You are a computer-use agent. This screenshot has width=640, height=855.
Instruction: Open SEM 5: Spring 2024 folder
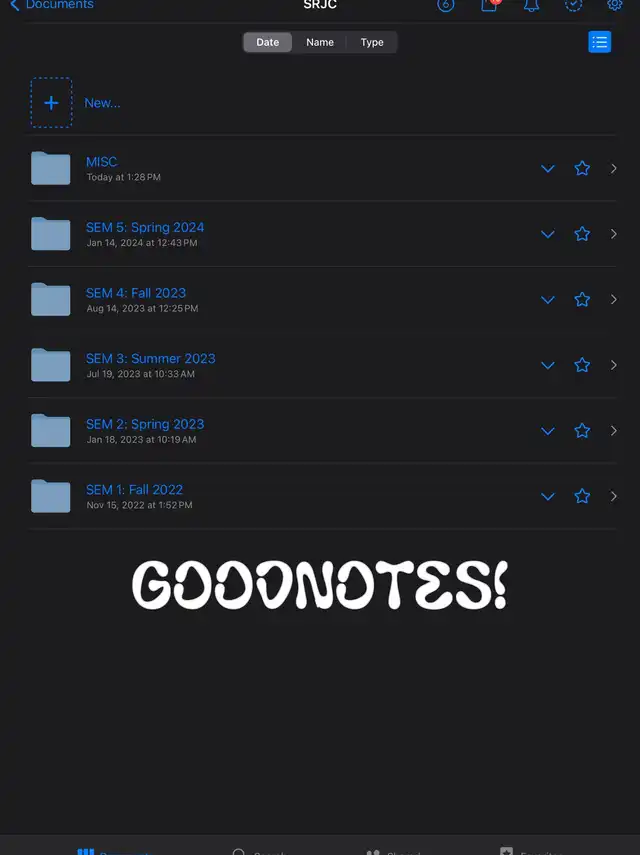[x=145, y=228]
